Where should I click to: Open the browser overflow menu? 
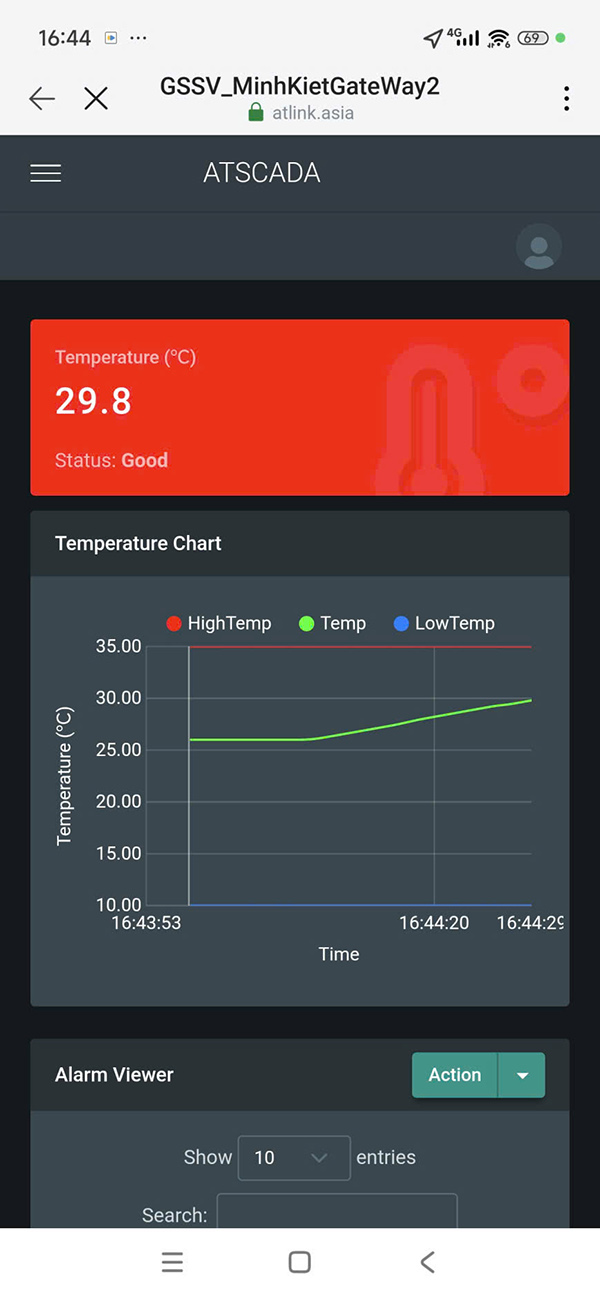(566, 98)
